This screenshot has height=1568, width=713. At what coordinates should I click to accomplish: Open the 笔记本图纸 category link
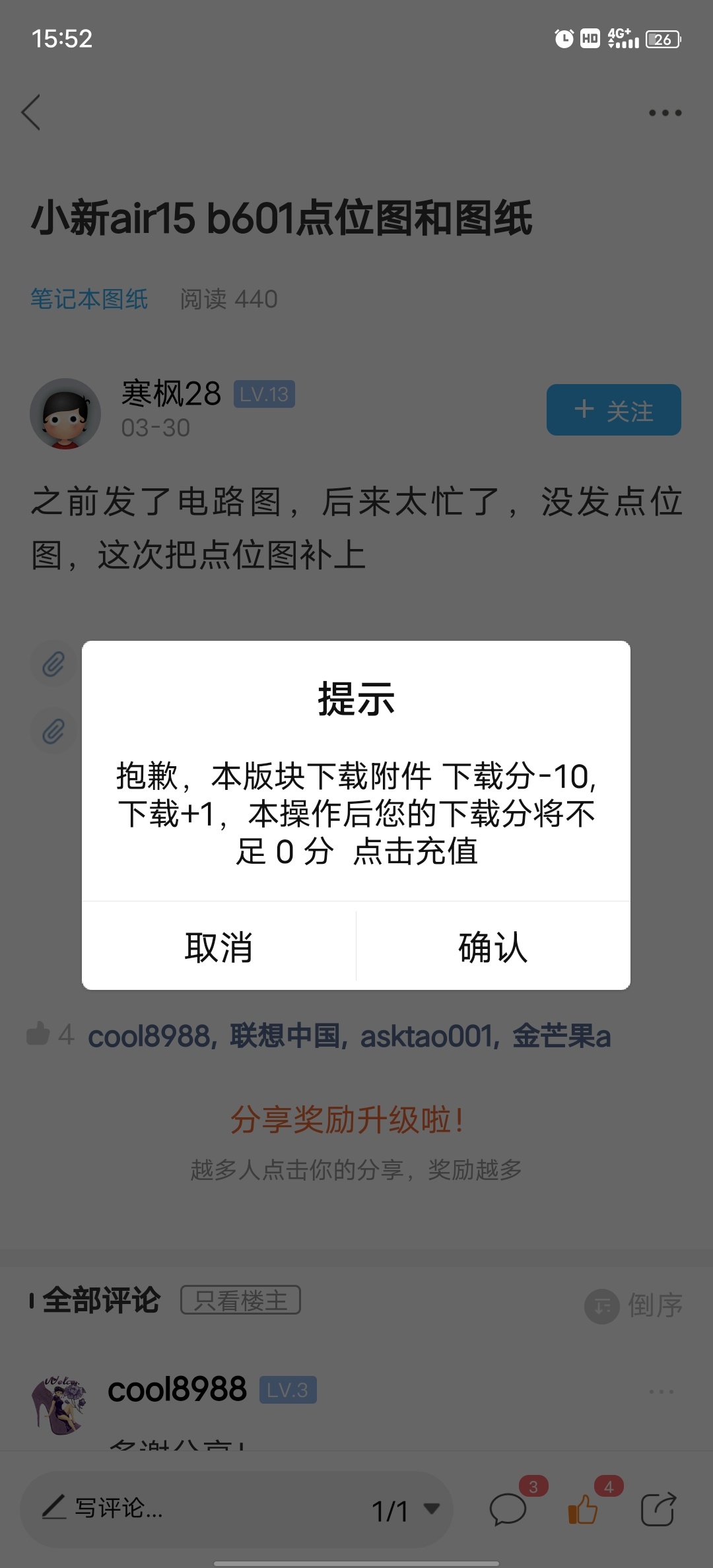tap(89, 299)
